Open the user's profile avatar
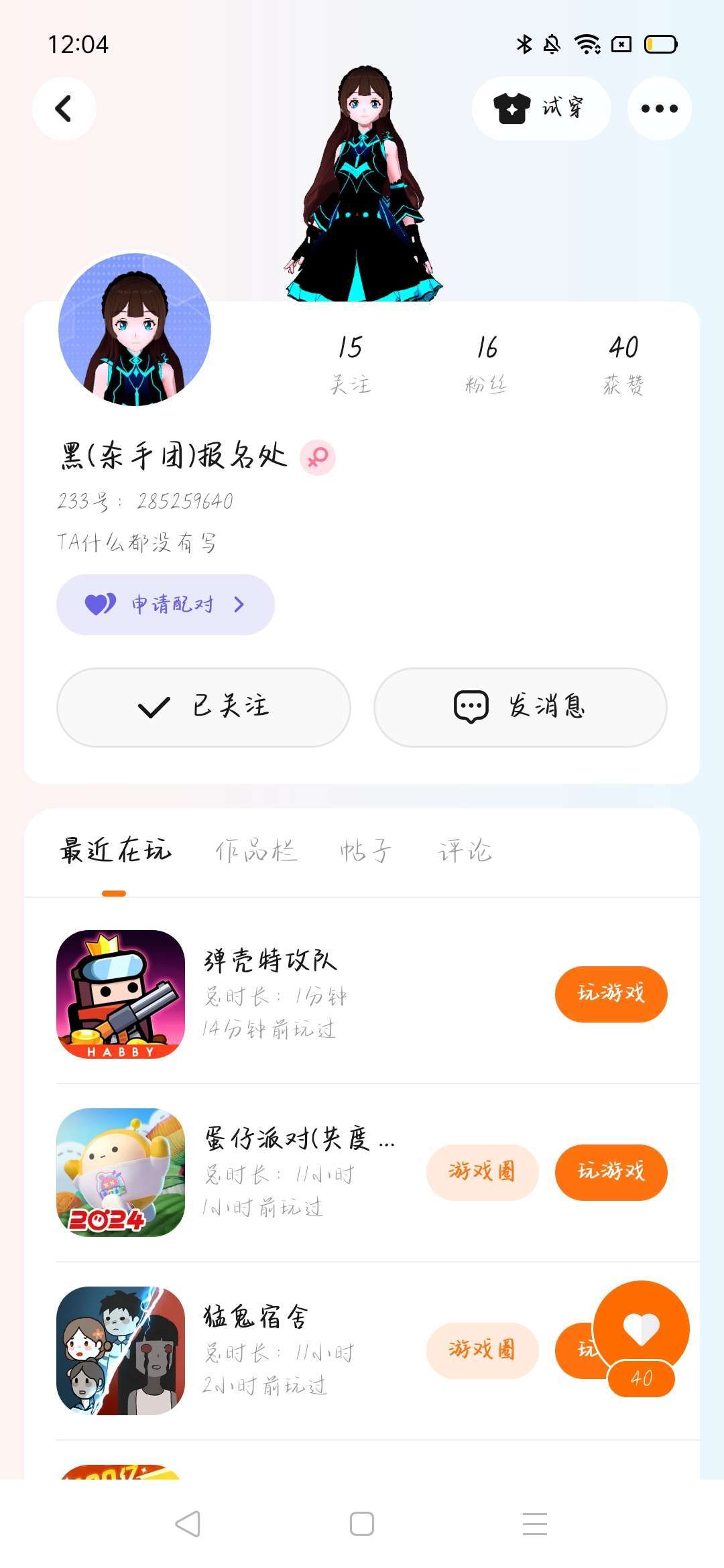Screen dimensions: 724x1568 (x=135, y=330)
